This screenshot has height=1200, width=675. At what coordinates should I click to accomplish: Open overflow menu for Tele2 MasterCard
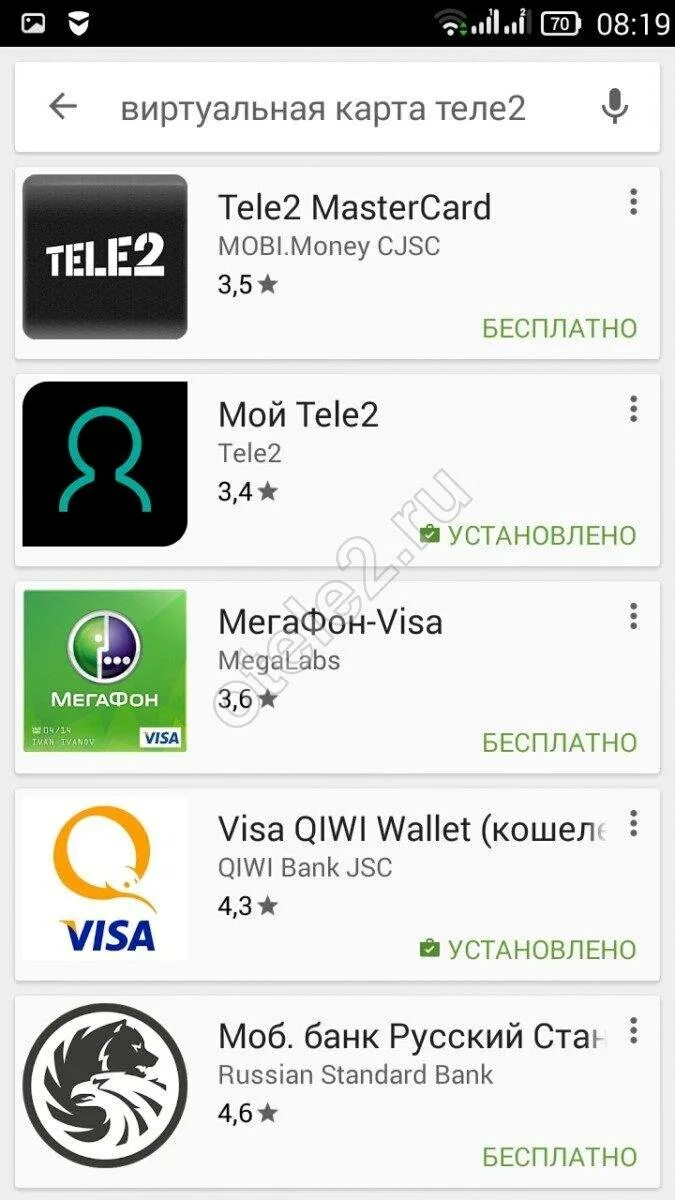tap(633, 203)
